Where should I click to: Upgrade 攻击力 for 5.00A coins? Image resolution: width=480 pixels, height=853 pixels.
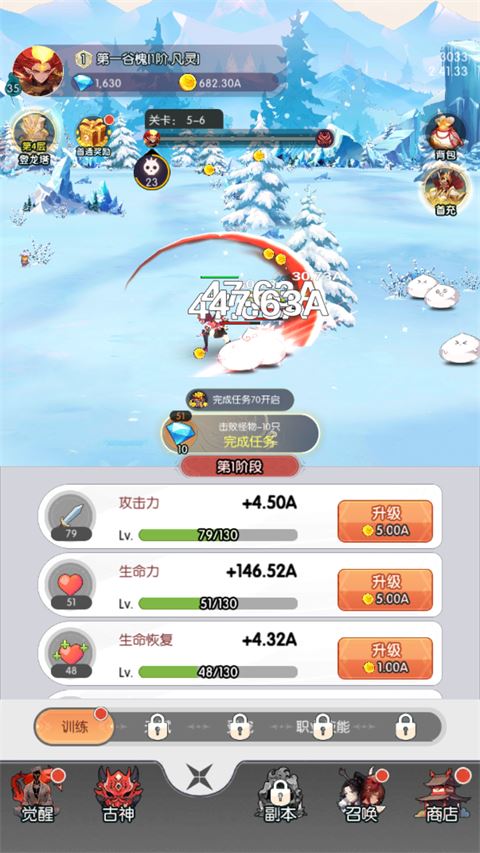tap(385, 521)
